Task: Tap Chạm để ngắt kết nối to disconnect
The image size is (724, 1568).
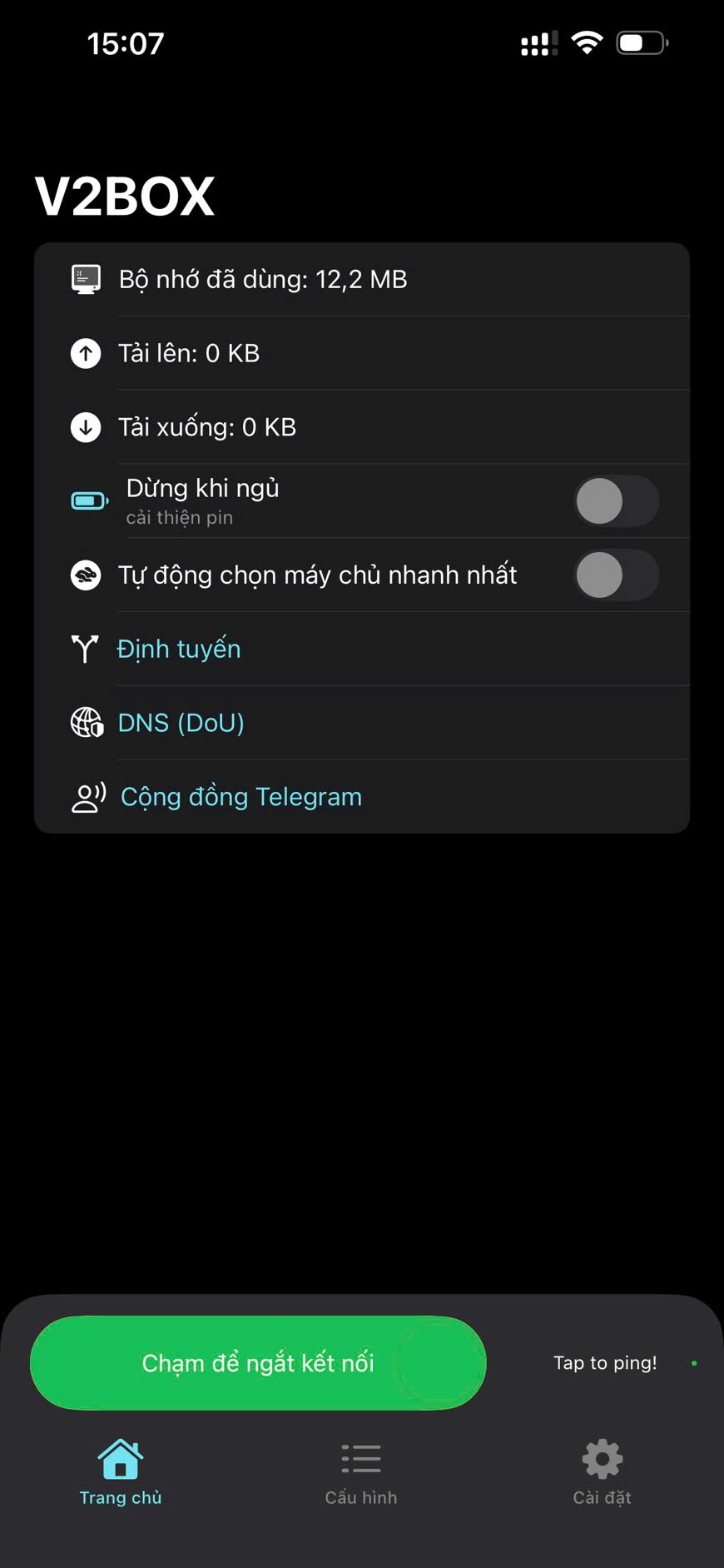Action: pyautogui.click(x=258, y=1363)
